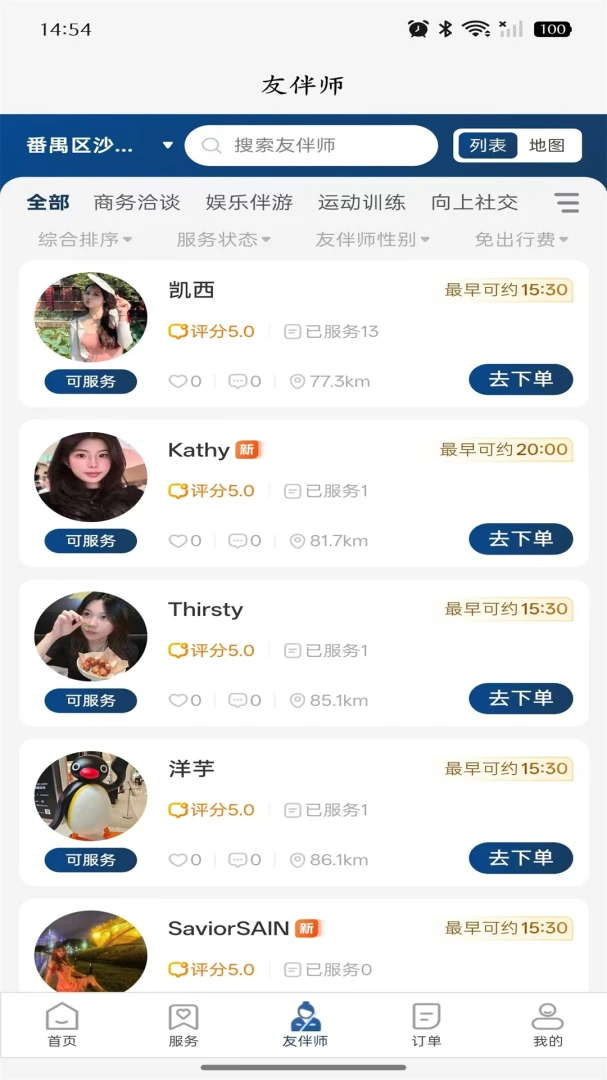Select the 商务洽谈 category tab
This screenshot has width=607, height=1080.
tap(136, 202)
